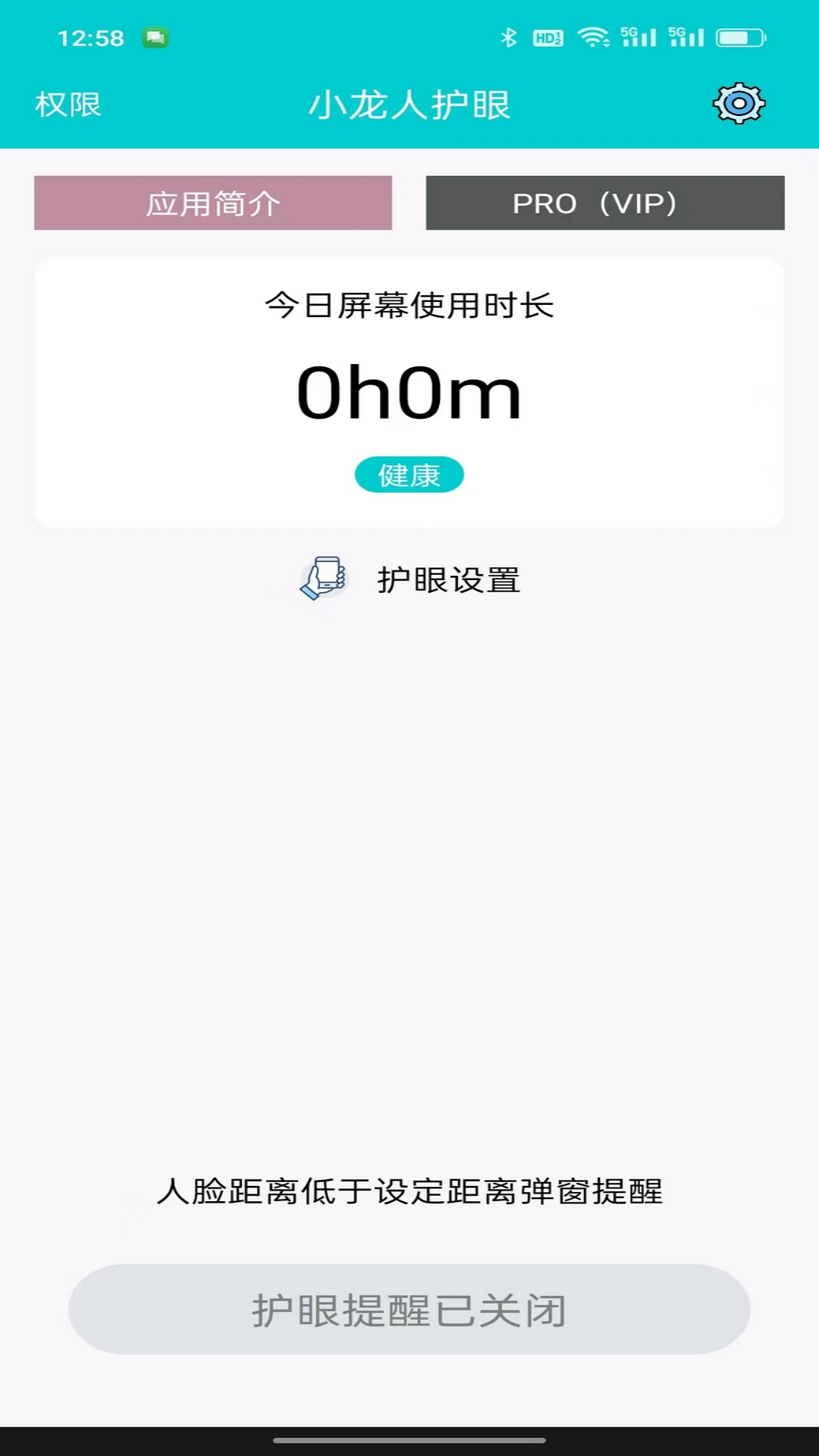Click the app title 小龙人护眼
Viewport: 819px width, 1456px height.
409,105
